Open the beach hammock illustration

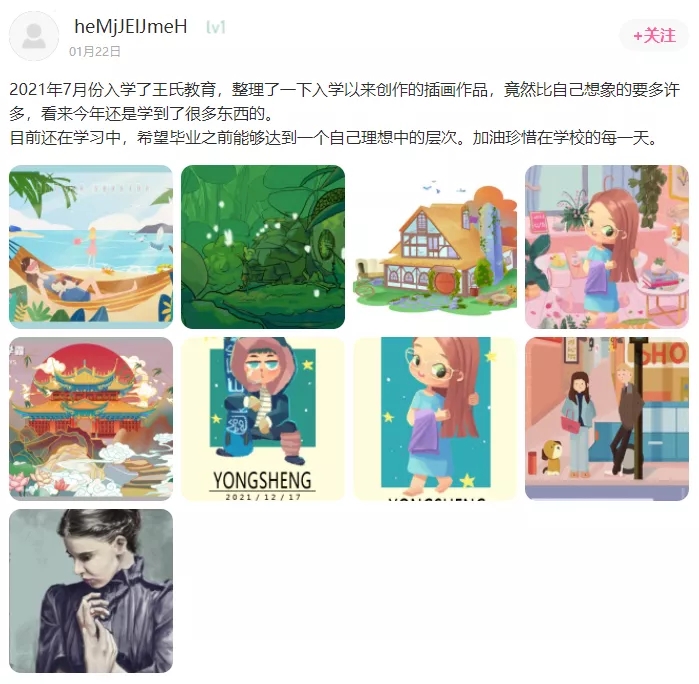click(x=91, y=247)
